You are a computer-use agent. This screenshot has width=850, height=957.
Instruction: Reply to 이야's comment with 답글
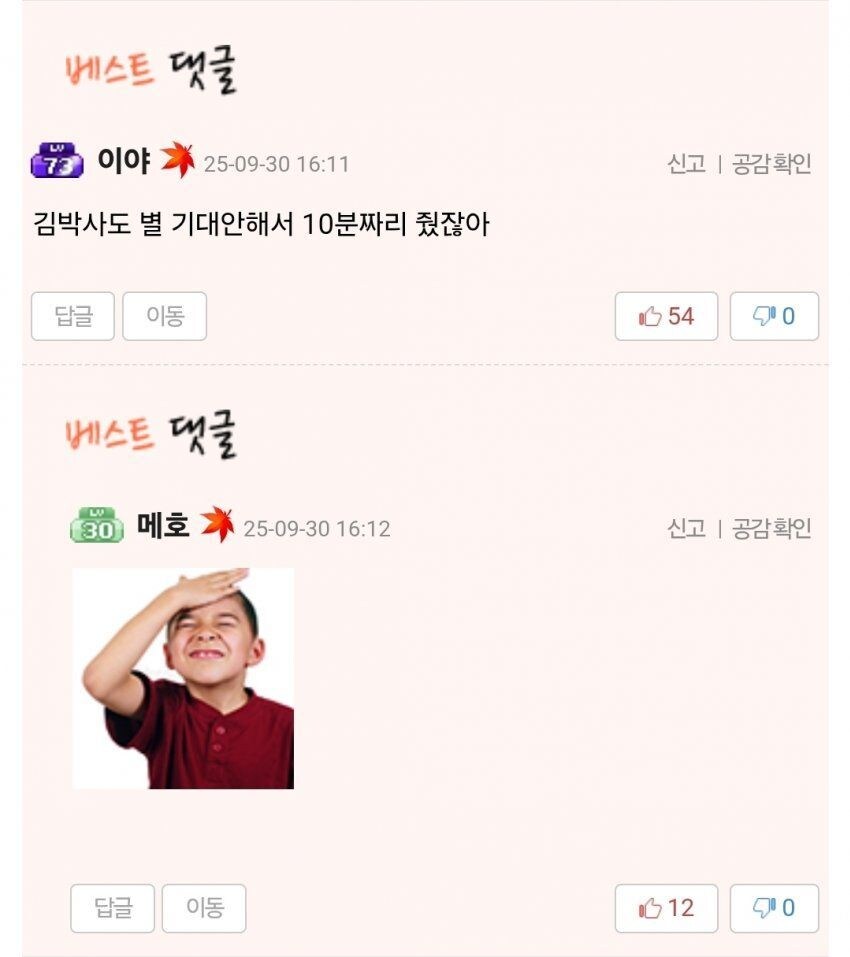pos(73,316)
